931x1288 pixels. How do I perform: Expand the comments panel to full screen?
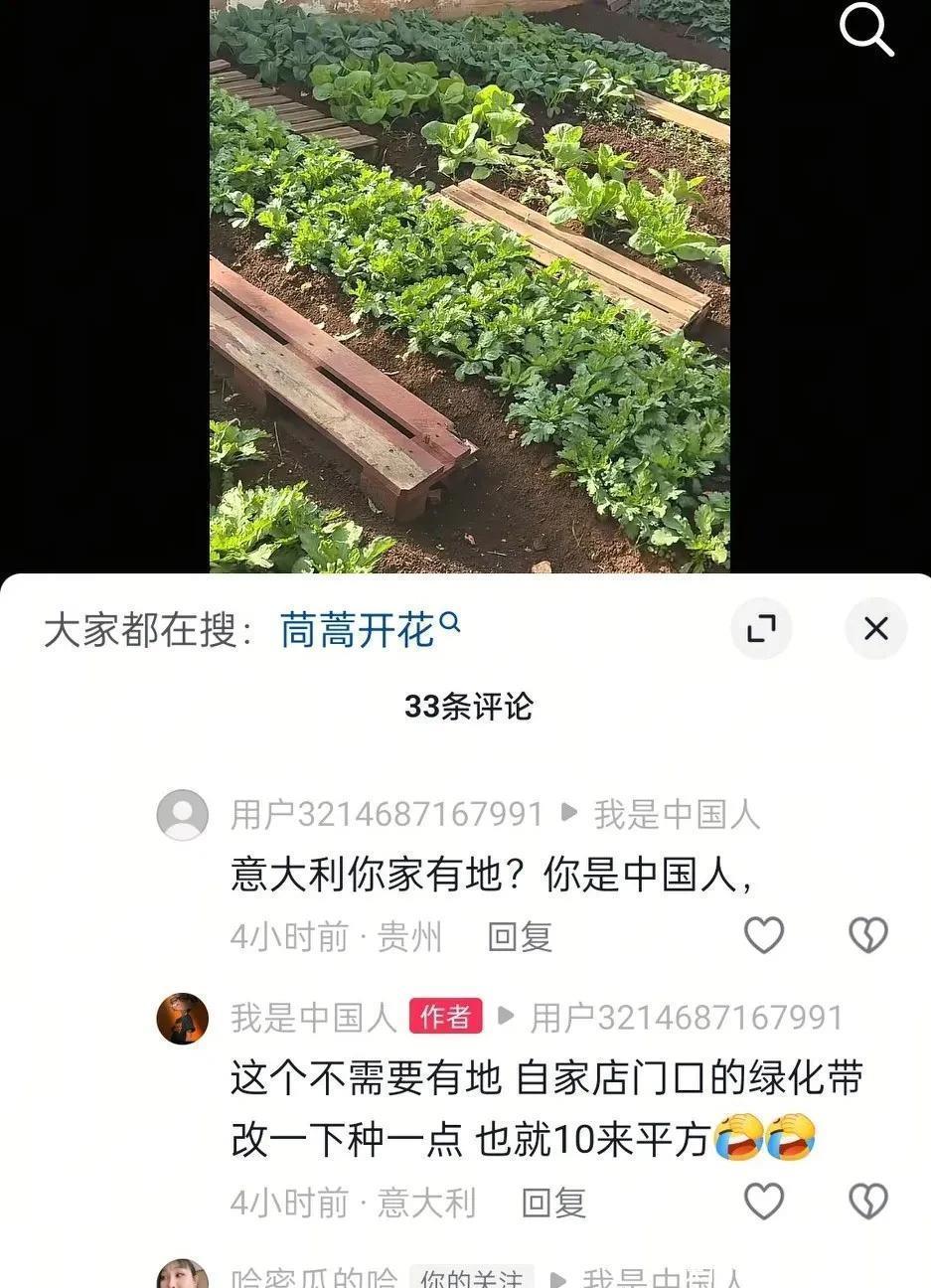click(x=761, y=628)
